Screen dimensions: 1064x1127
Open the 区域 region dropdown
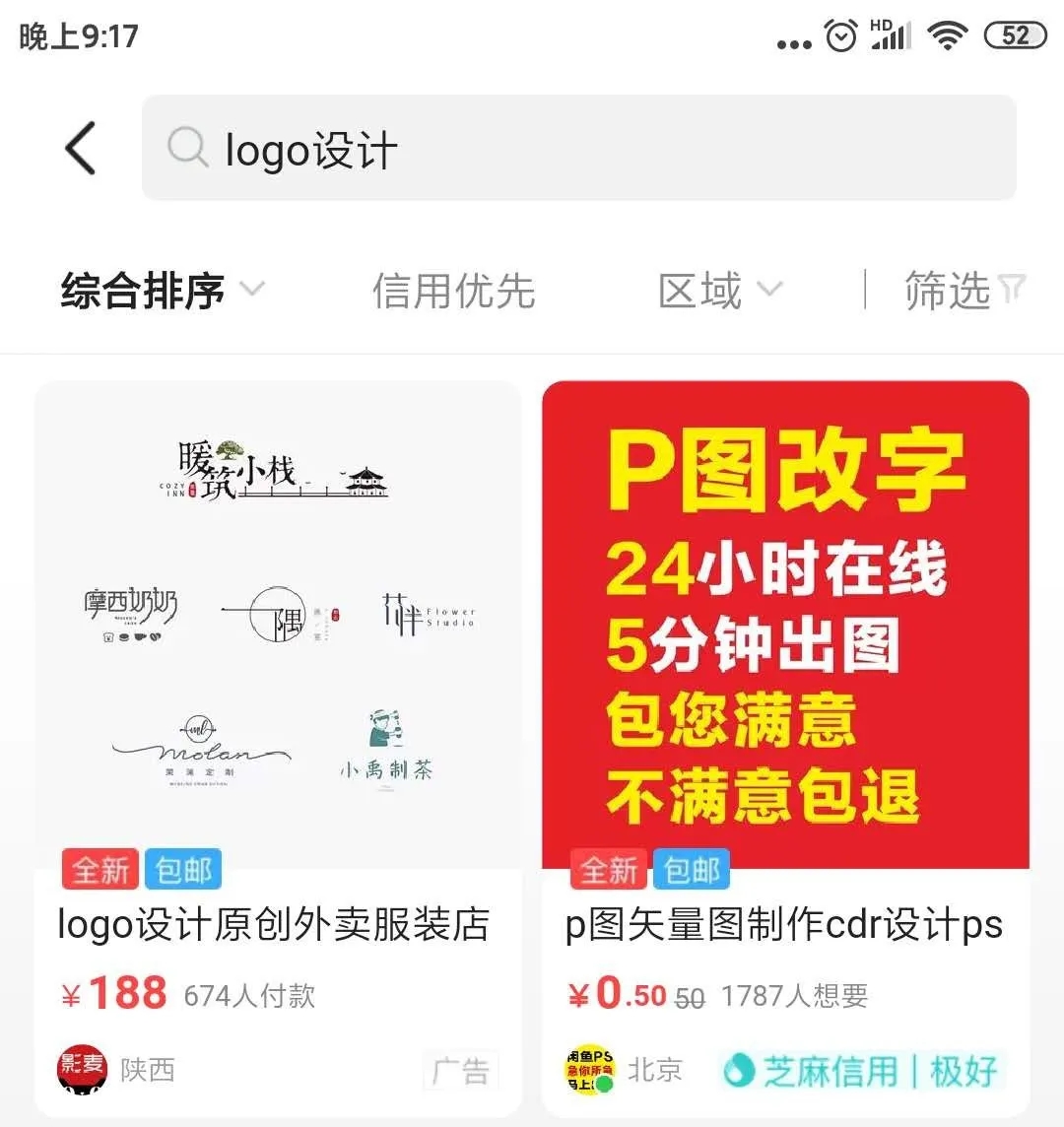point(719,291)
